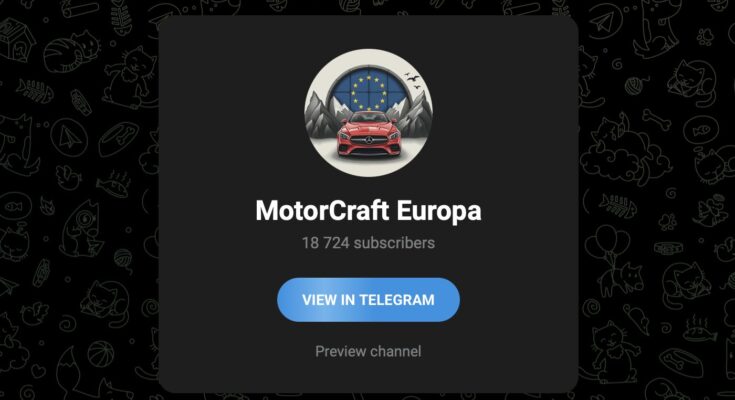Tap the View in Telegram button
The image size is (735, 400).
[x=368, y=300]
